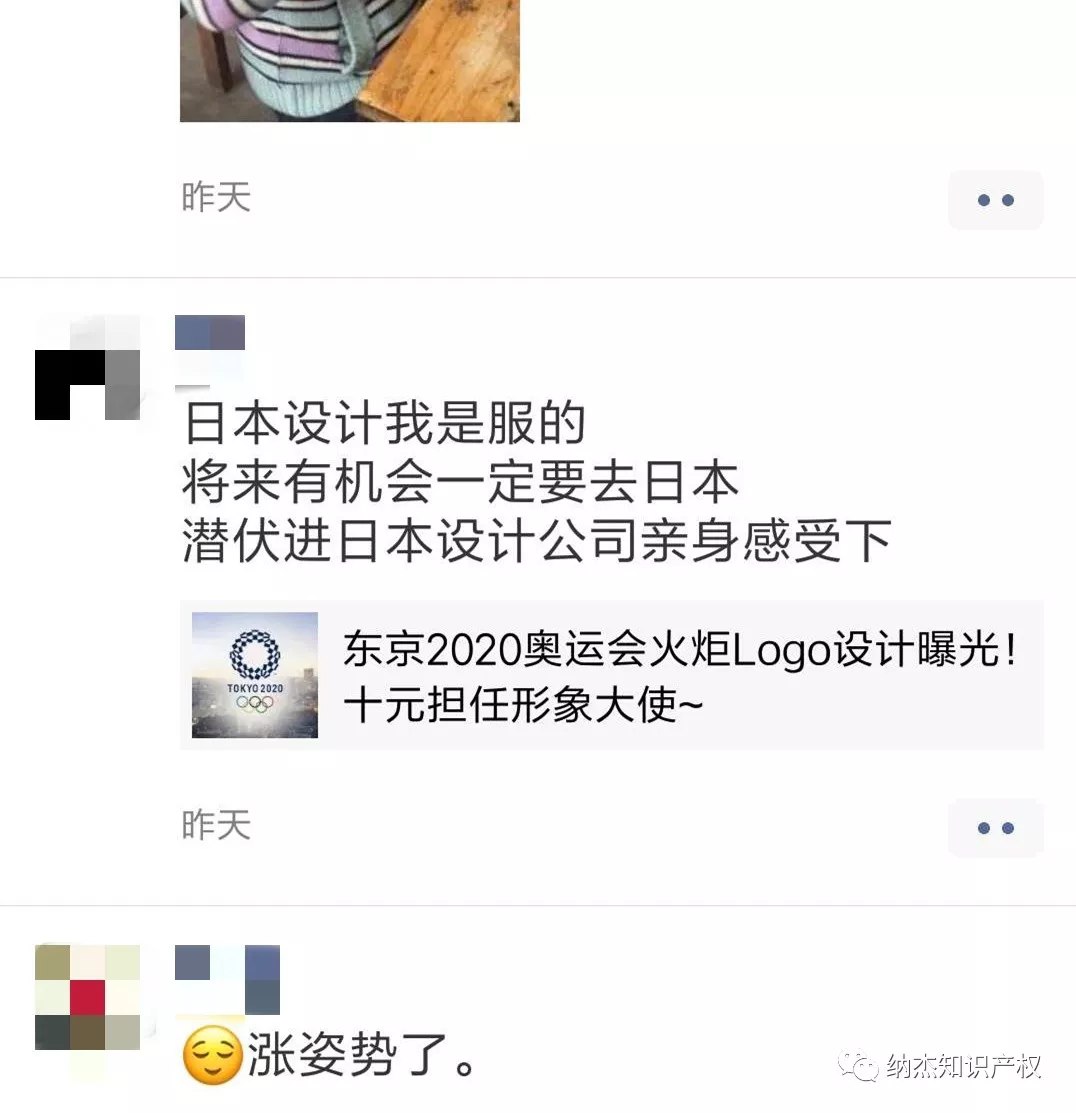
Task: Click the poster's nickname above the Japan design text
Action: coord(210,332)
